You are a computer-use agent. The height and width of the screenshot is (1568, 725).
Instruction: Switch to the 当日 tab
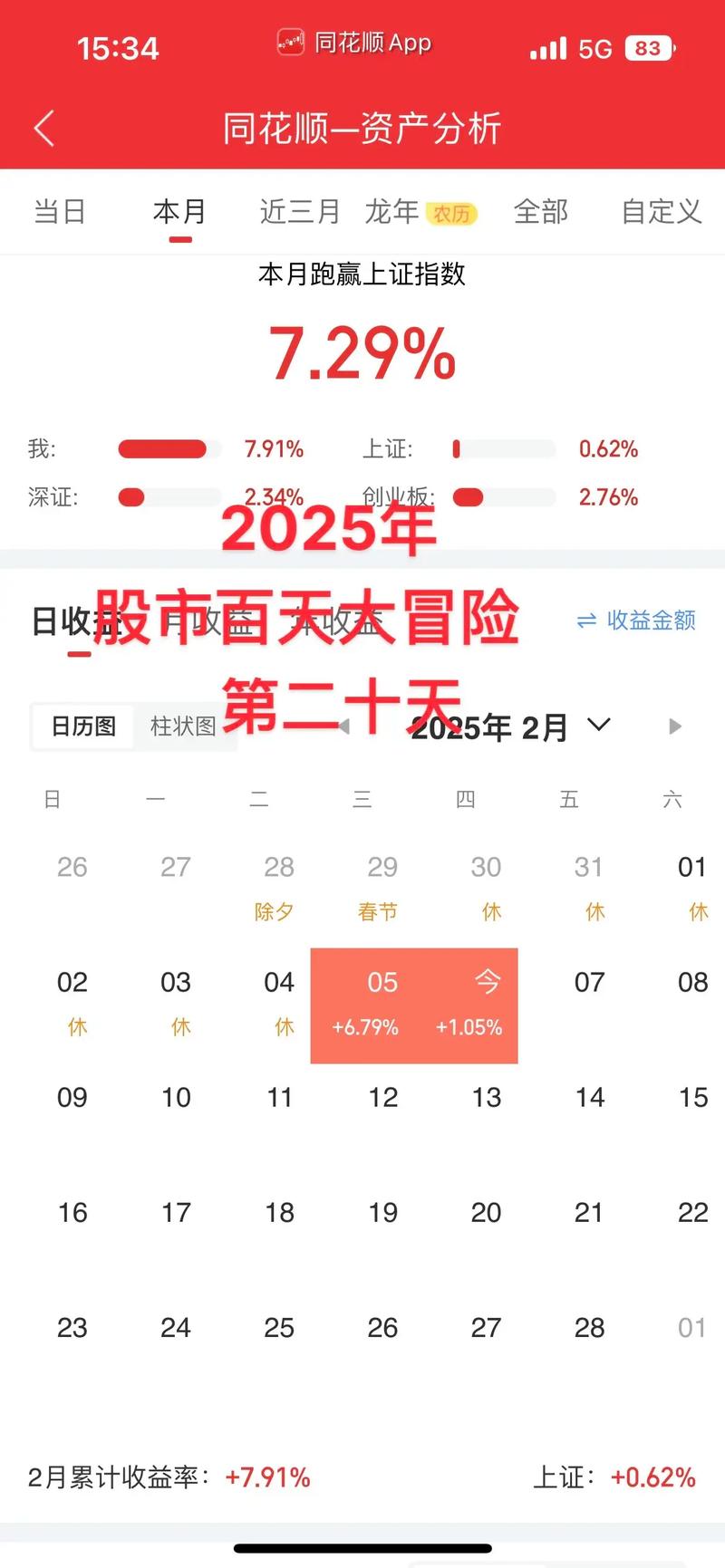click(x=59, y=212)
